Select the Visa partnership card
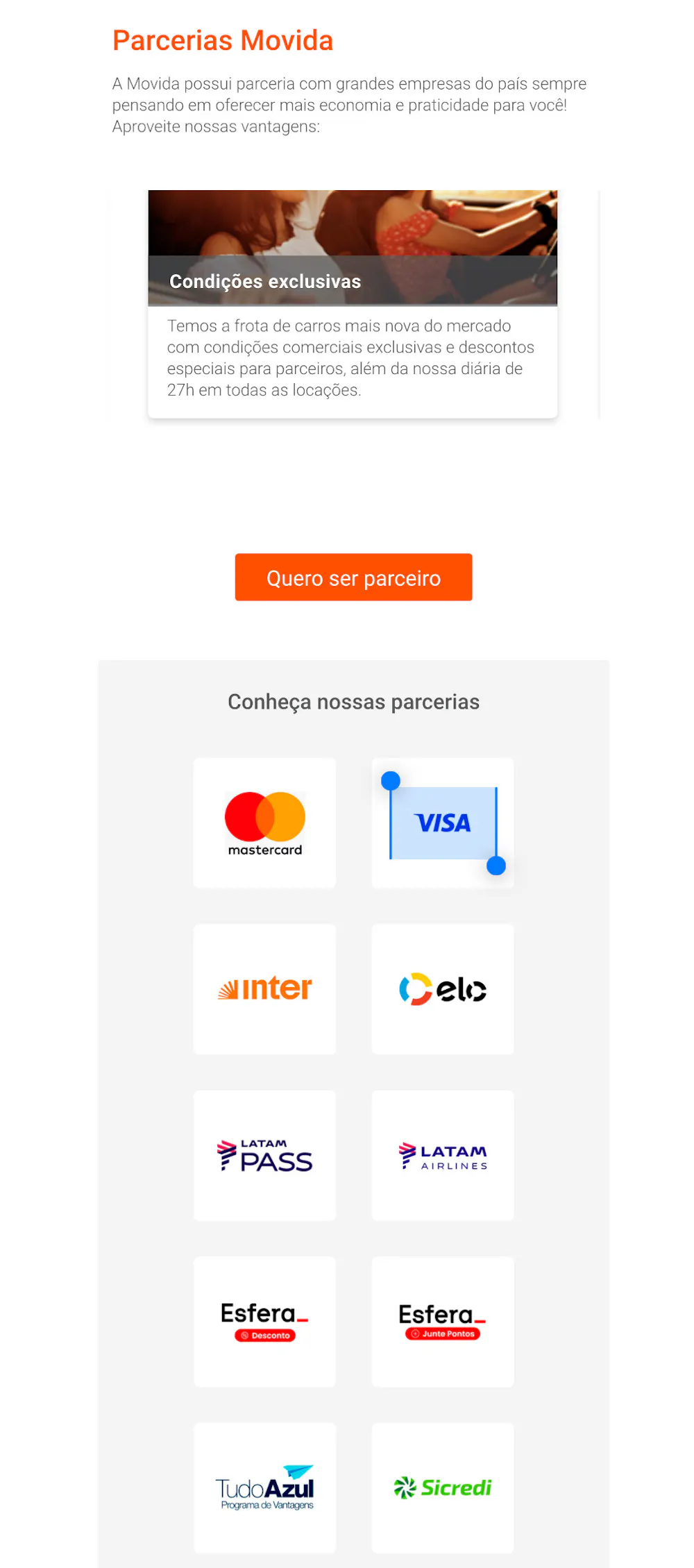Viewport: 694px width, 1568px height. click(x=443, y=823)
